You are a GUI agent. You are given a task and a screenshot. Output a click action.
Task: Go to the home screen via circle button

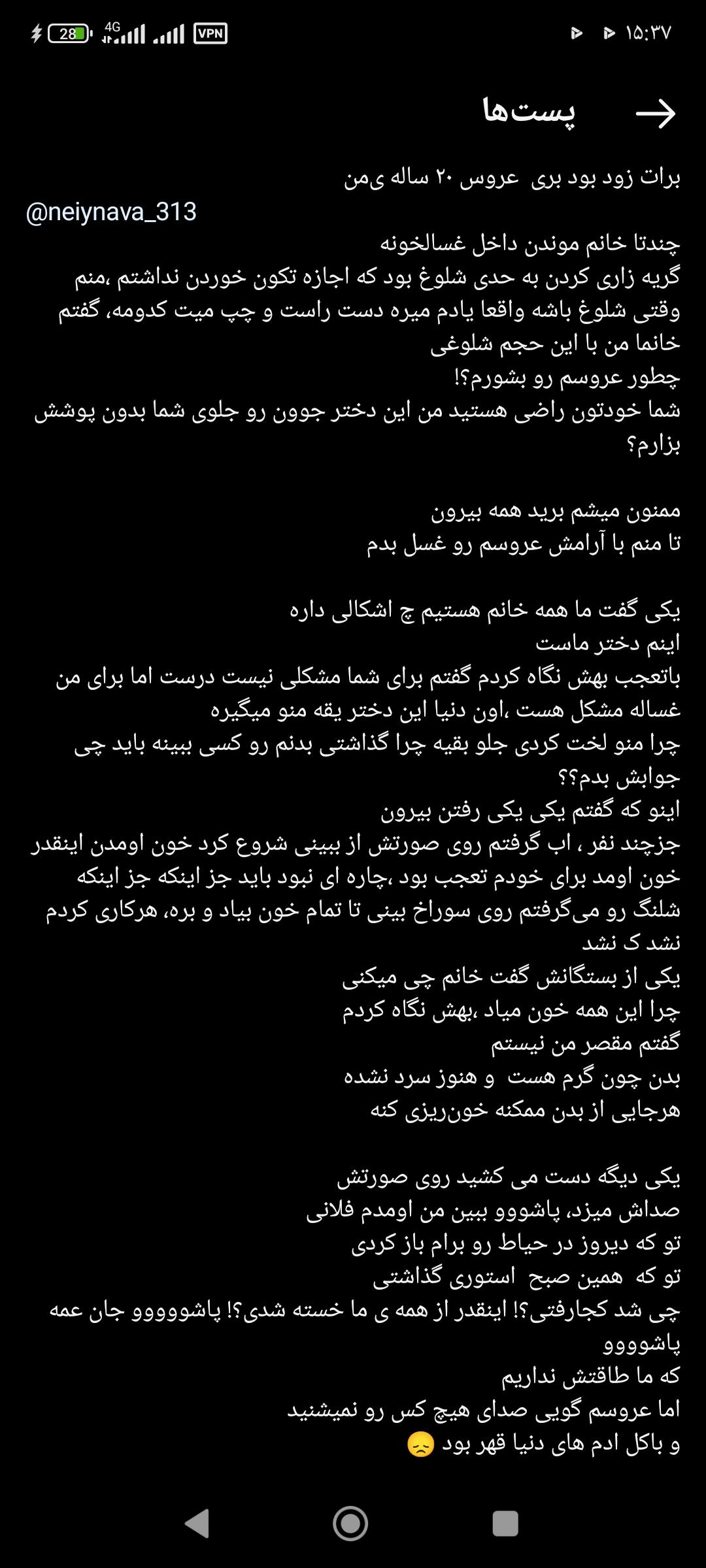click(350, 1524)
